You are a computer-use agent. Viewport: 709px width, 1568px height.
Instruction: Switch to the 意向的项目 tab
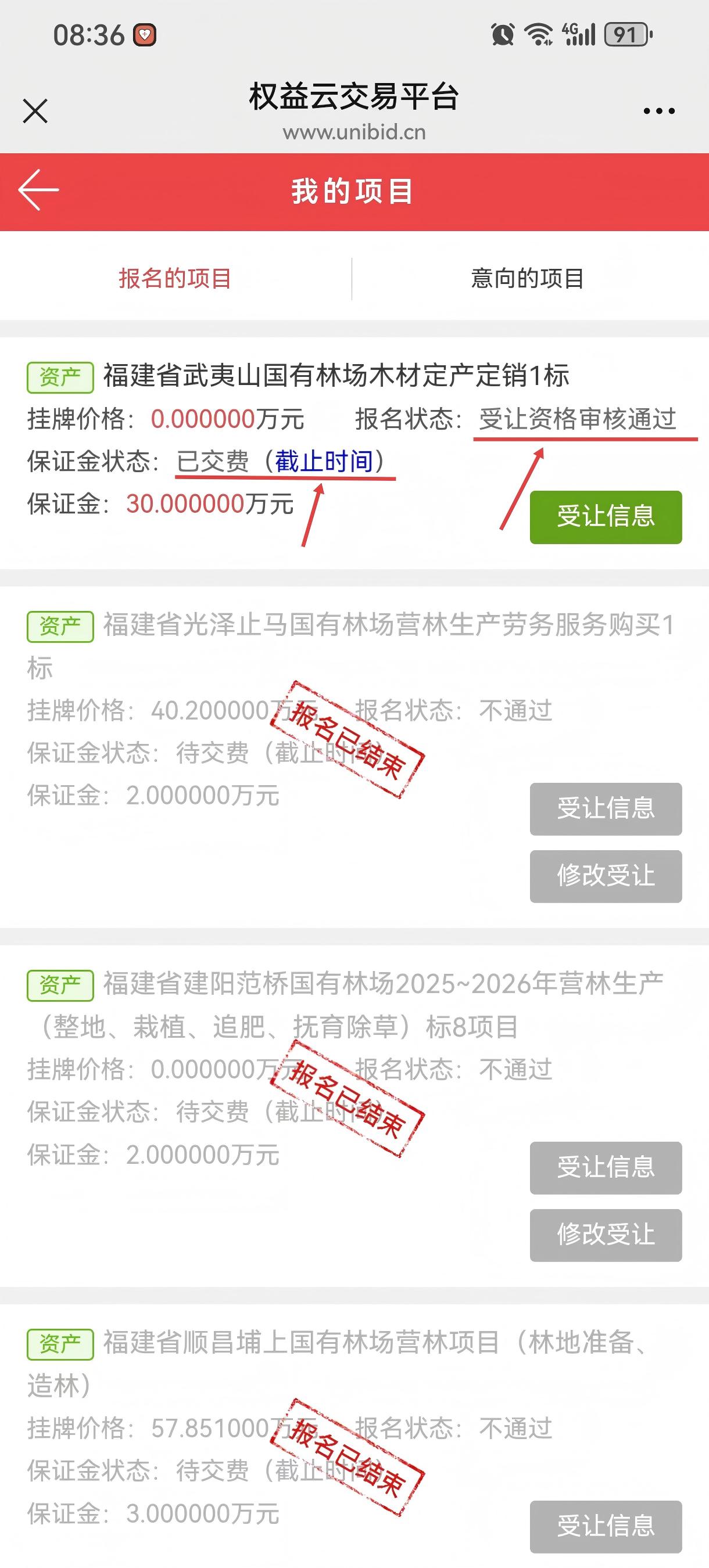pyautogui.click(x=528, y=279)
